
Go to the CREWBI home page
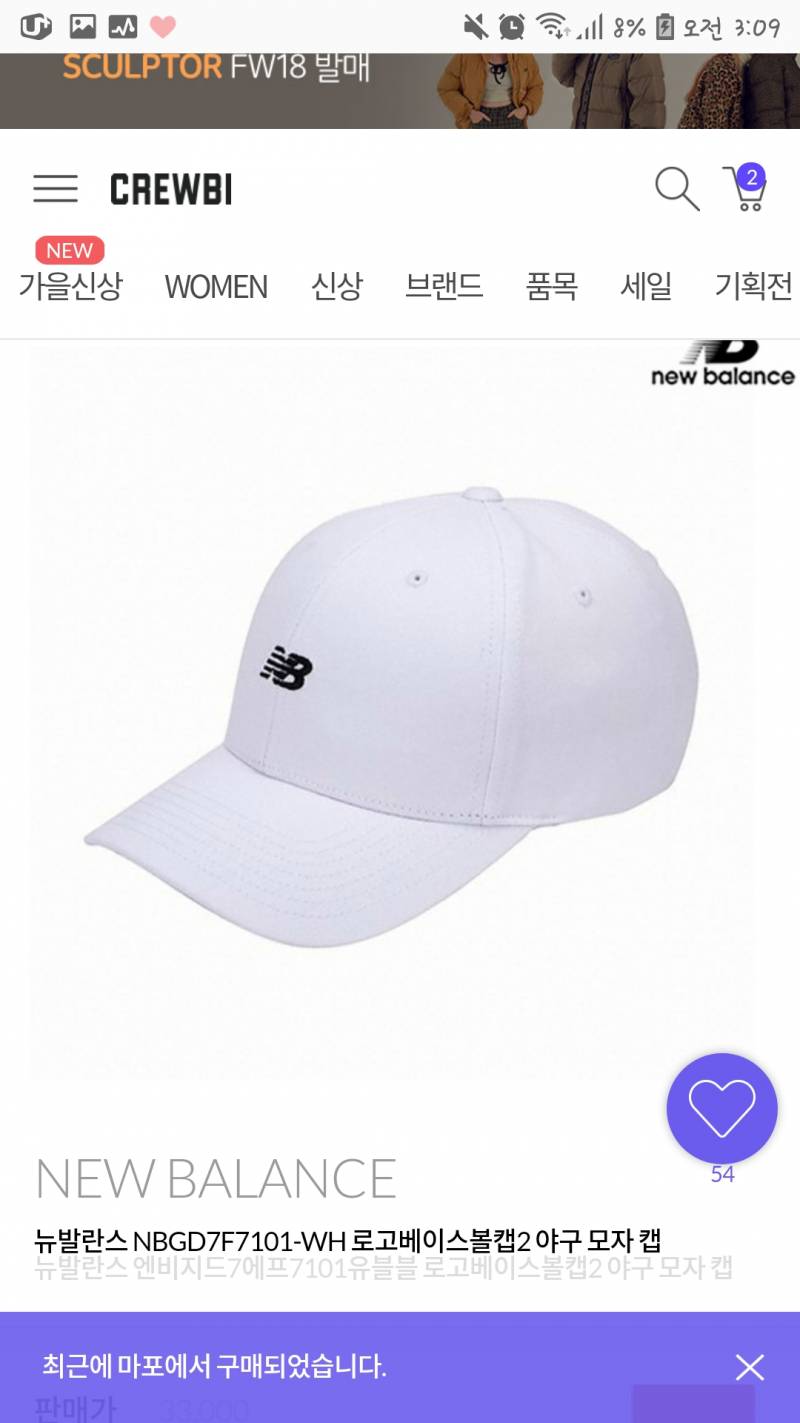coord(171,189)
